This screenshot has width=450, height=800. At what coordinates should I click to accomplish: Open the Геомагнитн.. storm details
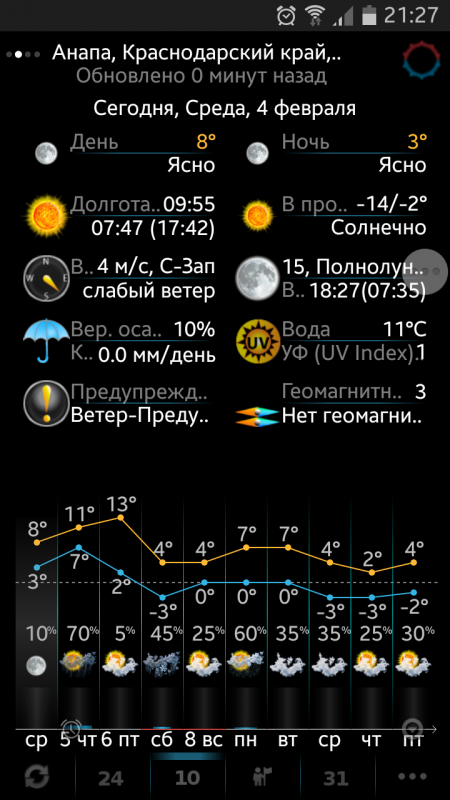click(331, 404)
